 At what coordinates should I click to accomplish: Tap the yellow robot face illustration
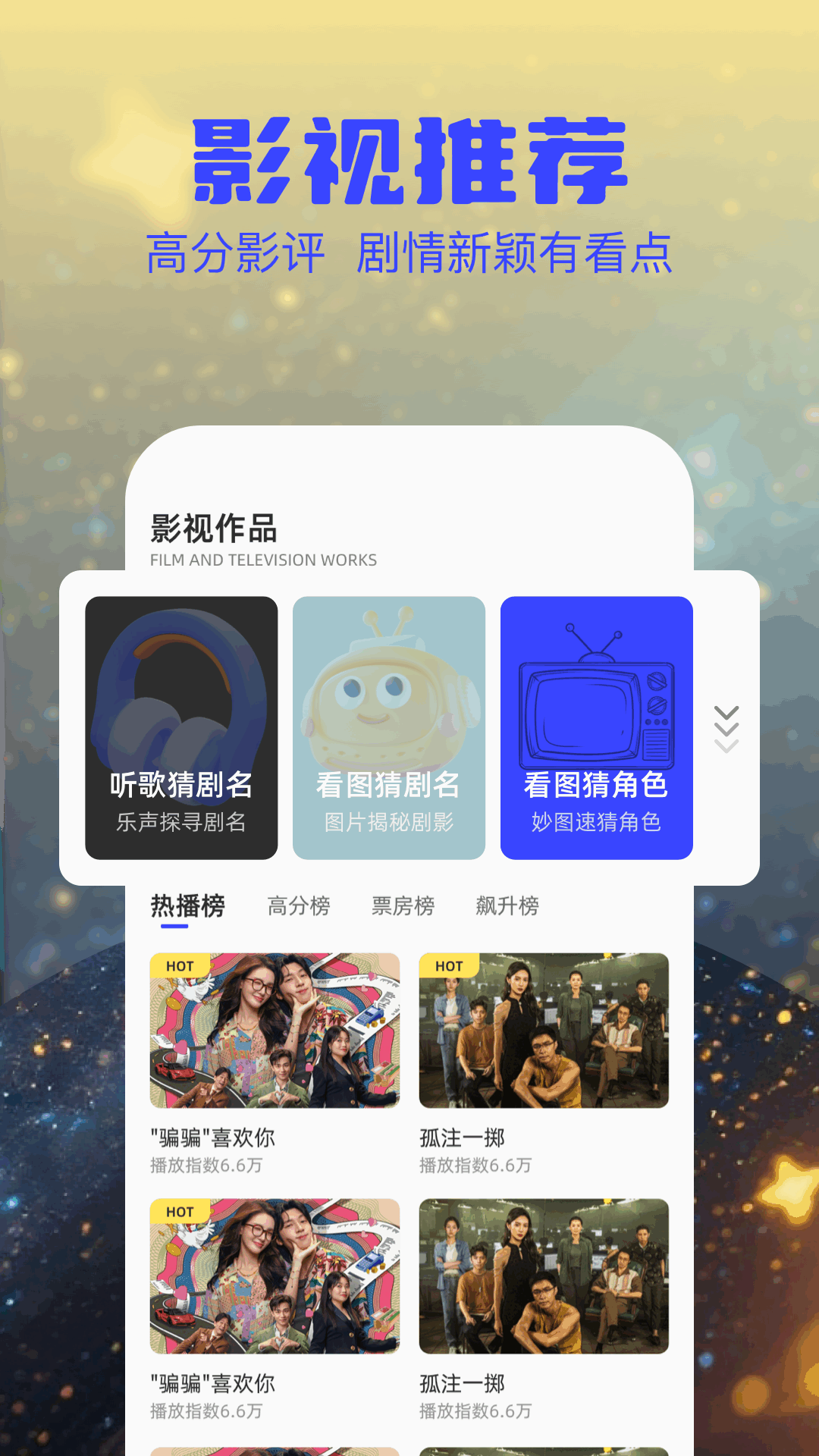coord(388,690)
